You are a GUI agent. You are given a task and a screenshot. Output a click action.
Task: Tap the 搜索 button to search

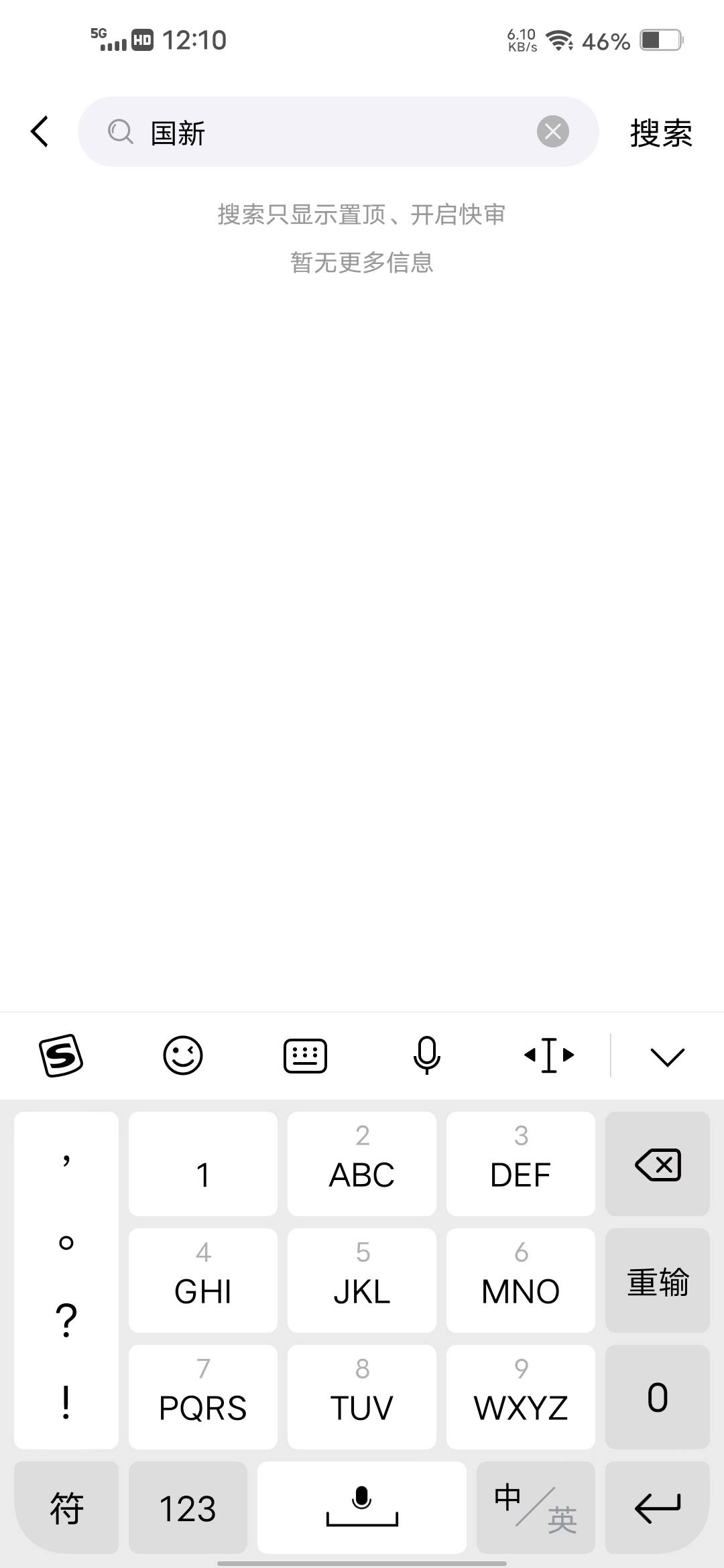(x=661, y=133)
